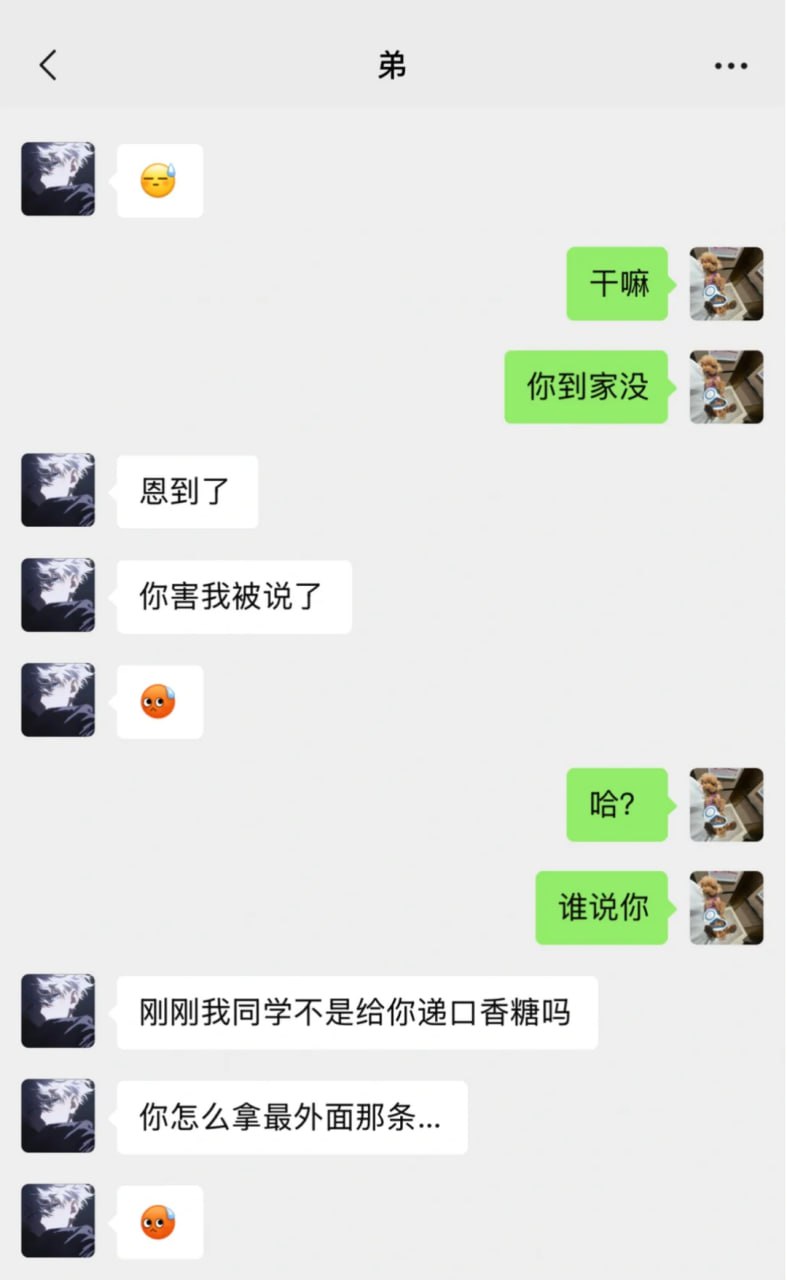
Task: Tap the avatar next to the gum message
Action: coord(57,1012)
